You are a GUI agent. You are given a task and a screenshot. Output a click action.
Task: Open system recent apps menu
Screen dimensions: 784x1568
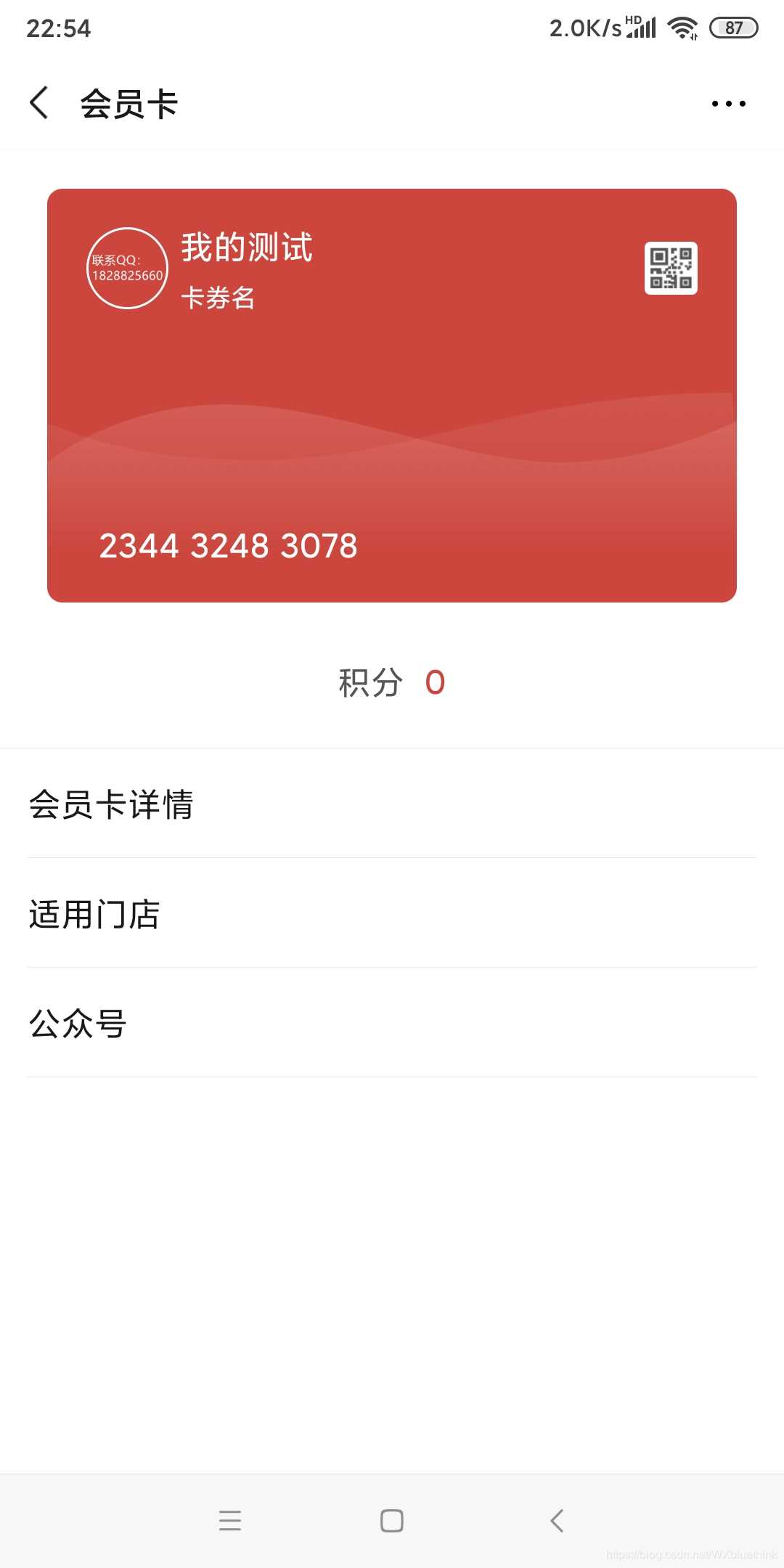coord(230,1520)
